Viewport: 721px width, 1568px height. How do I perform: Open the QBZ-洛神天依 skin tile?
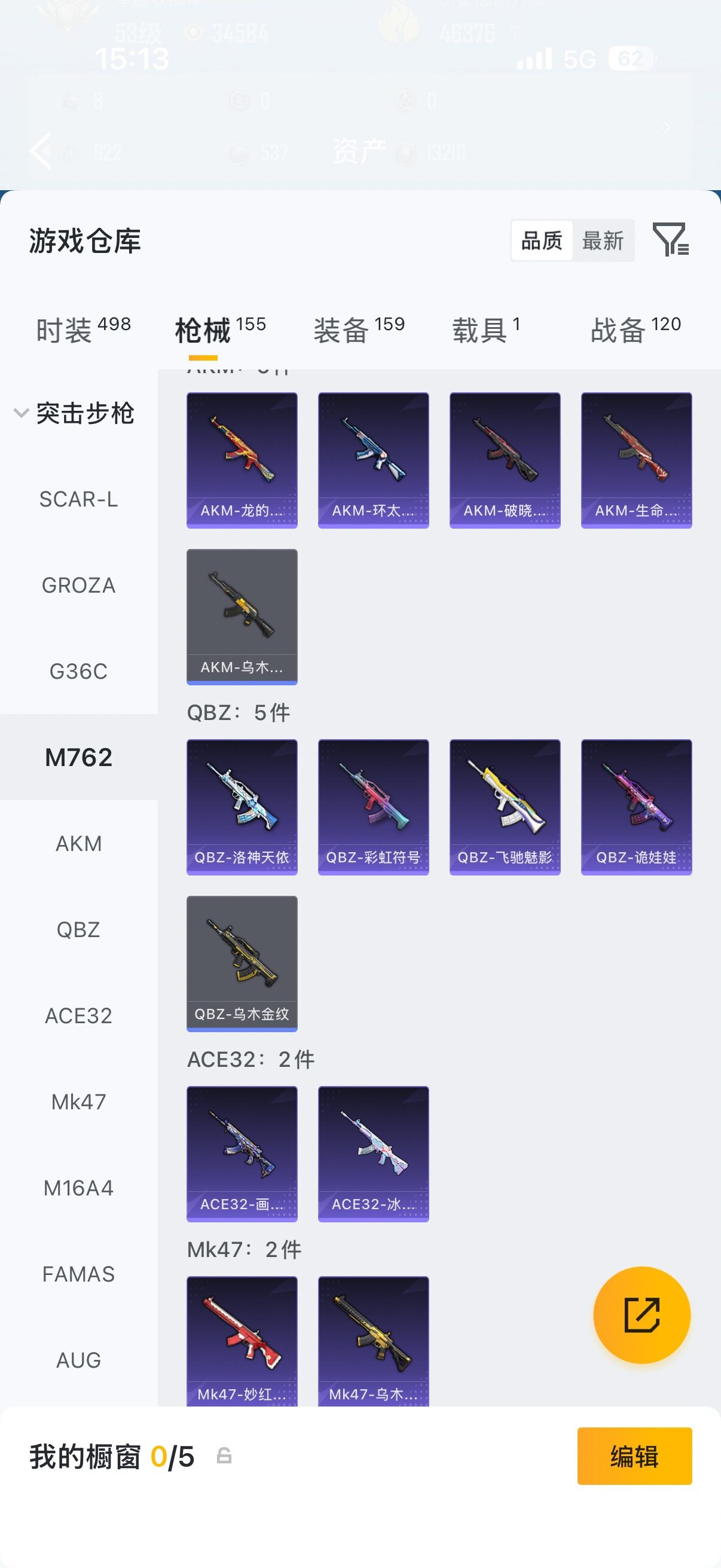[242, 807]
